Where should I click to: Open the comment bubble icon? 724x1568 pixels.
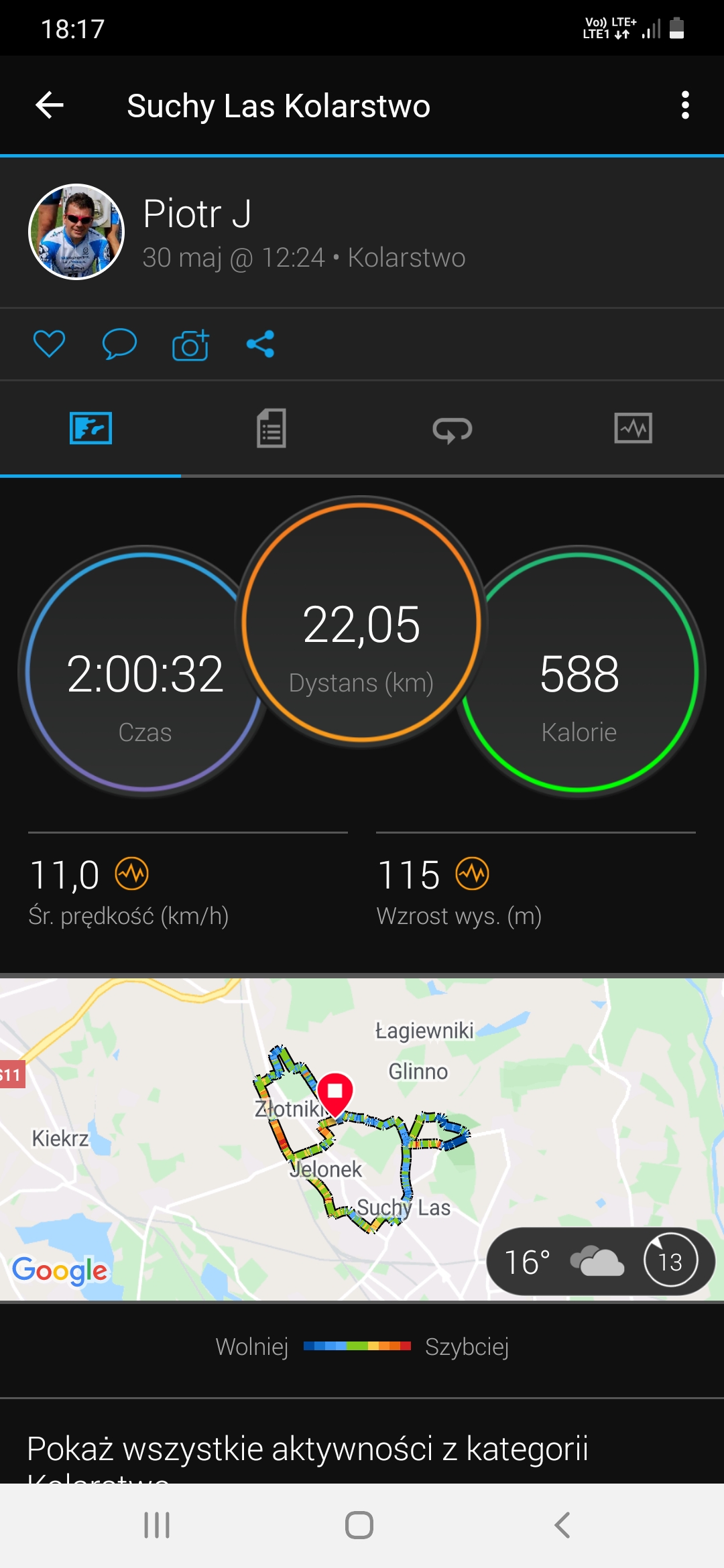click(x=119, y=344)
